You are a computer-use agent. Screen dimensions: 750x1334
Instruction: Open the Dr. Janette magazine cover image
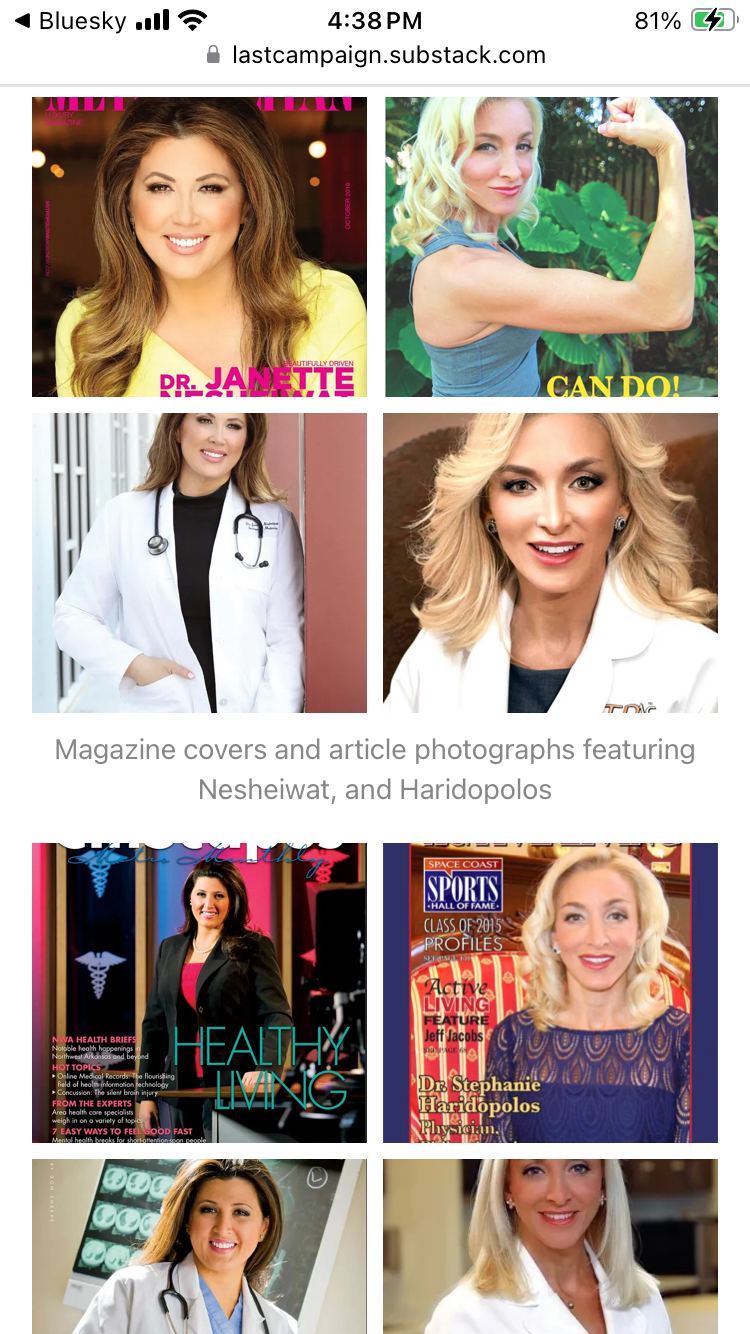pos(199,246)
